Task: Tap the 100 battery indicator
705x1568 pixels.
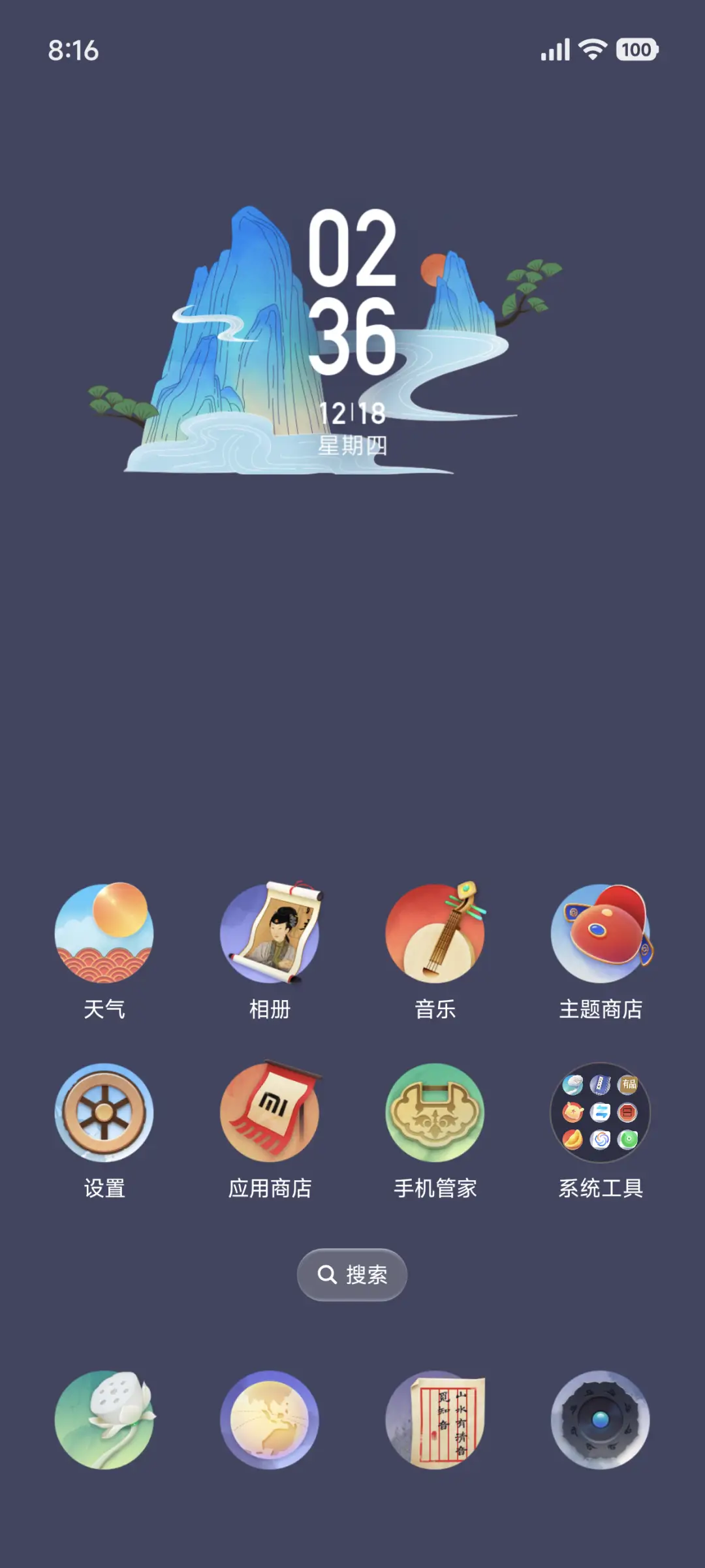Action: pos(636,50)
